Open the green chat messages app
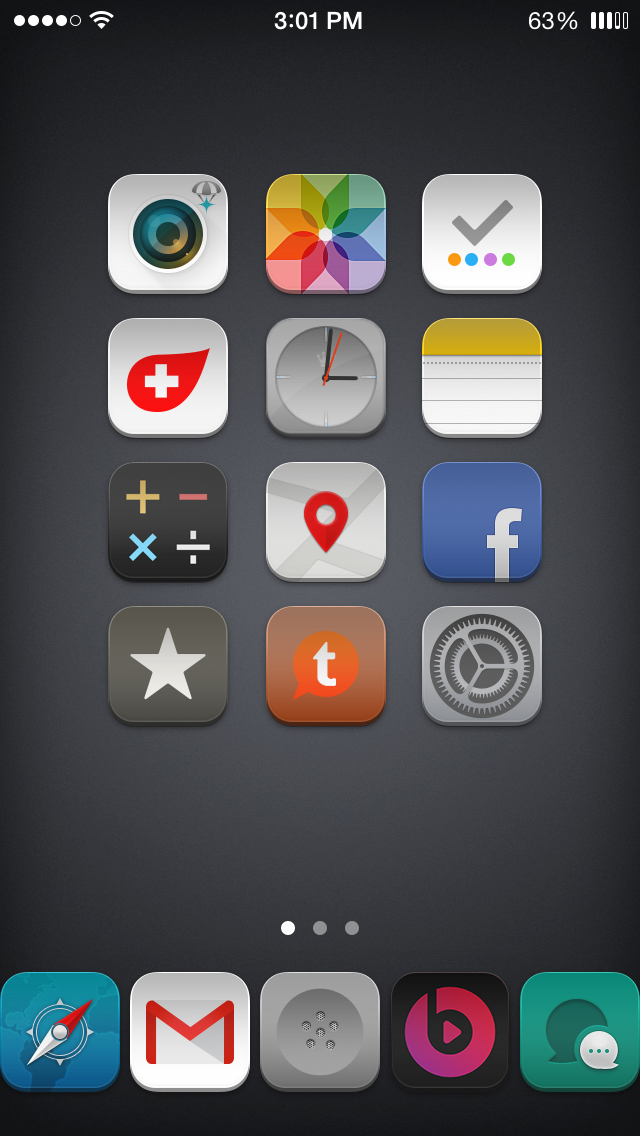This screenshot has width=640, height=1136. (x=580, y=1031)
